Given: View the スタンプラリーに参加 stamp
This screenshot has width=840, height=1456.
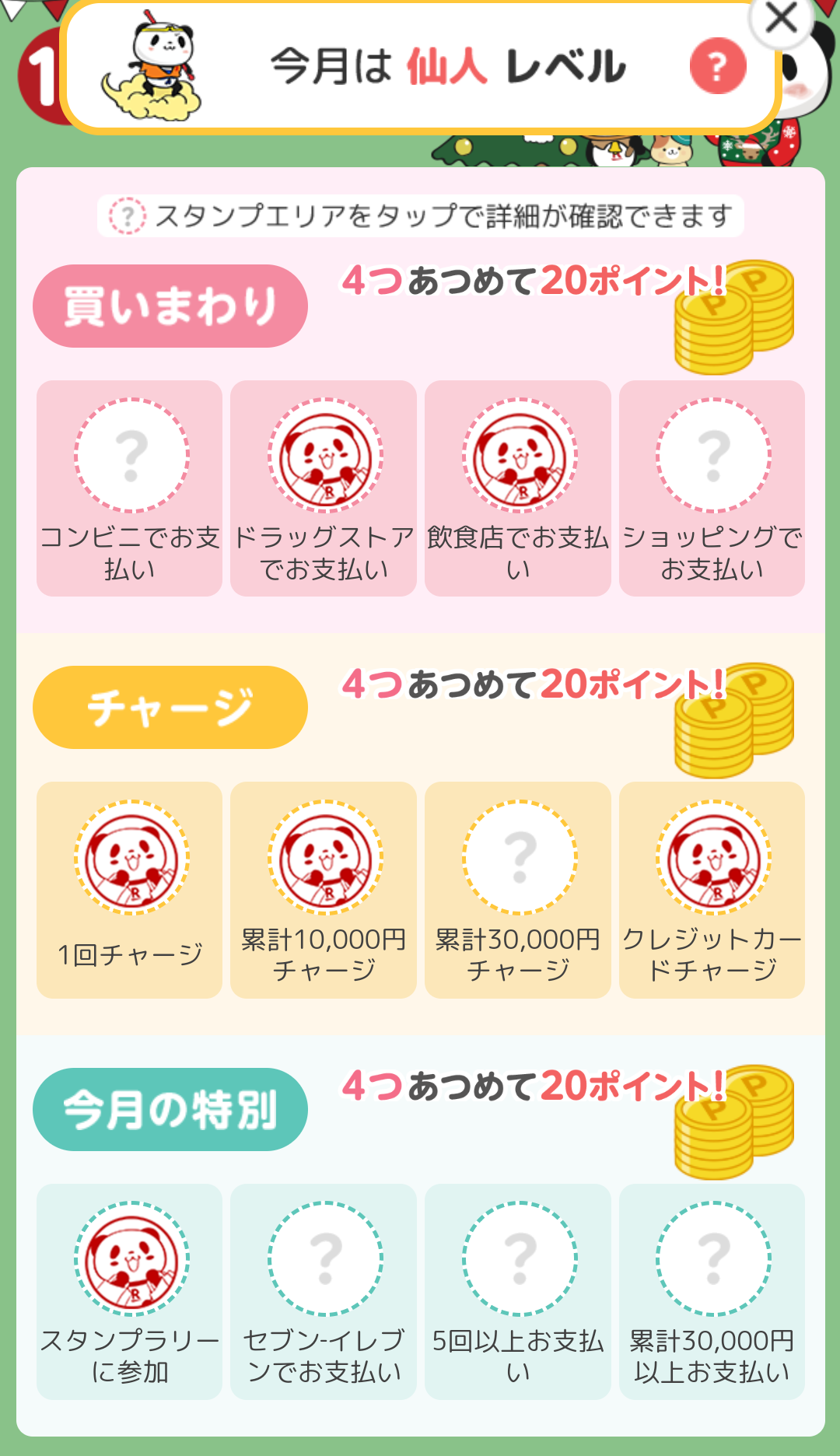Looking at the screenshot, I should point(130,1291).
